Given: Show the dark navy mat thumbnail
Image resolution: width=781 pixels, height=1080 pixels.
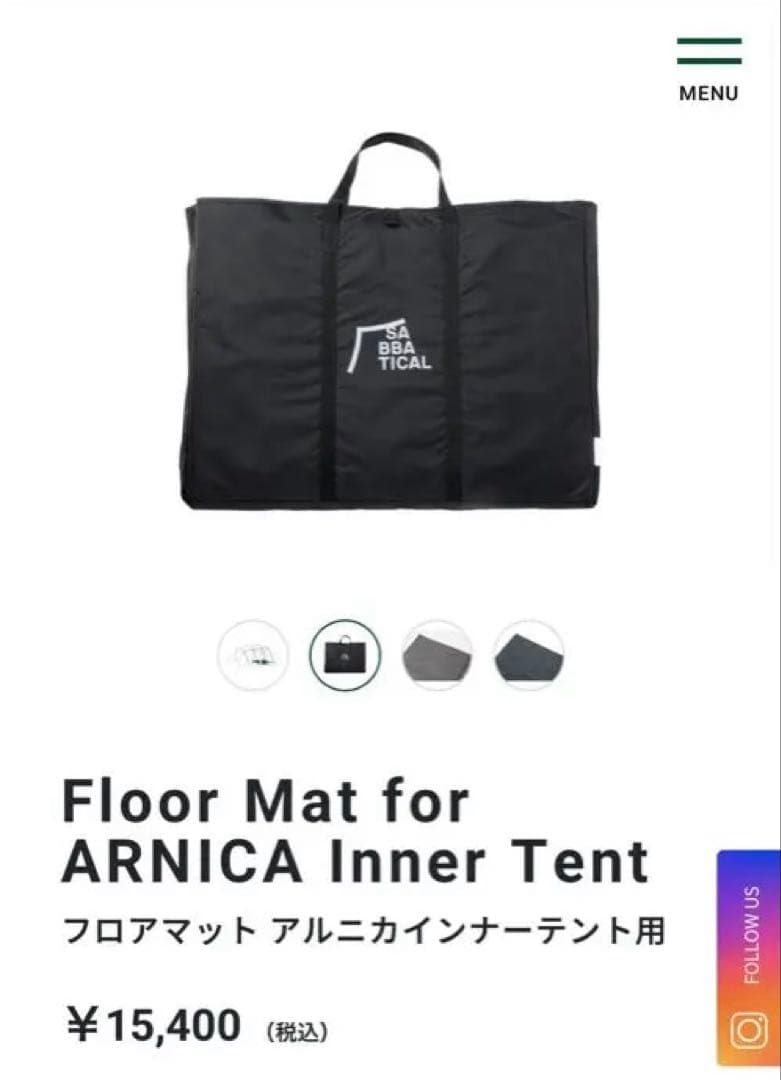Looking at the screenshot, I should coord(529,655).
